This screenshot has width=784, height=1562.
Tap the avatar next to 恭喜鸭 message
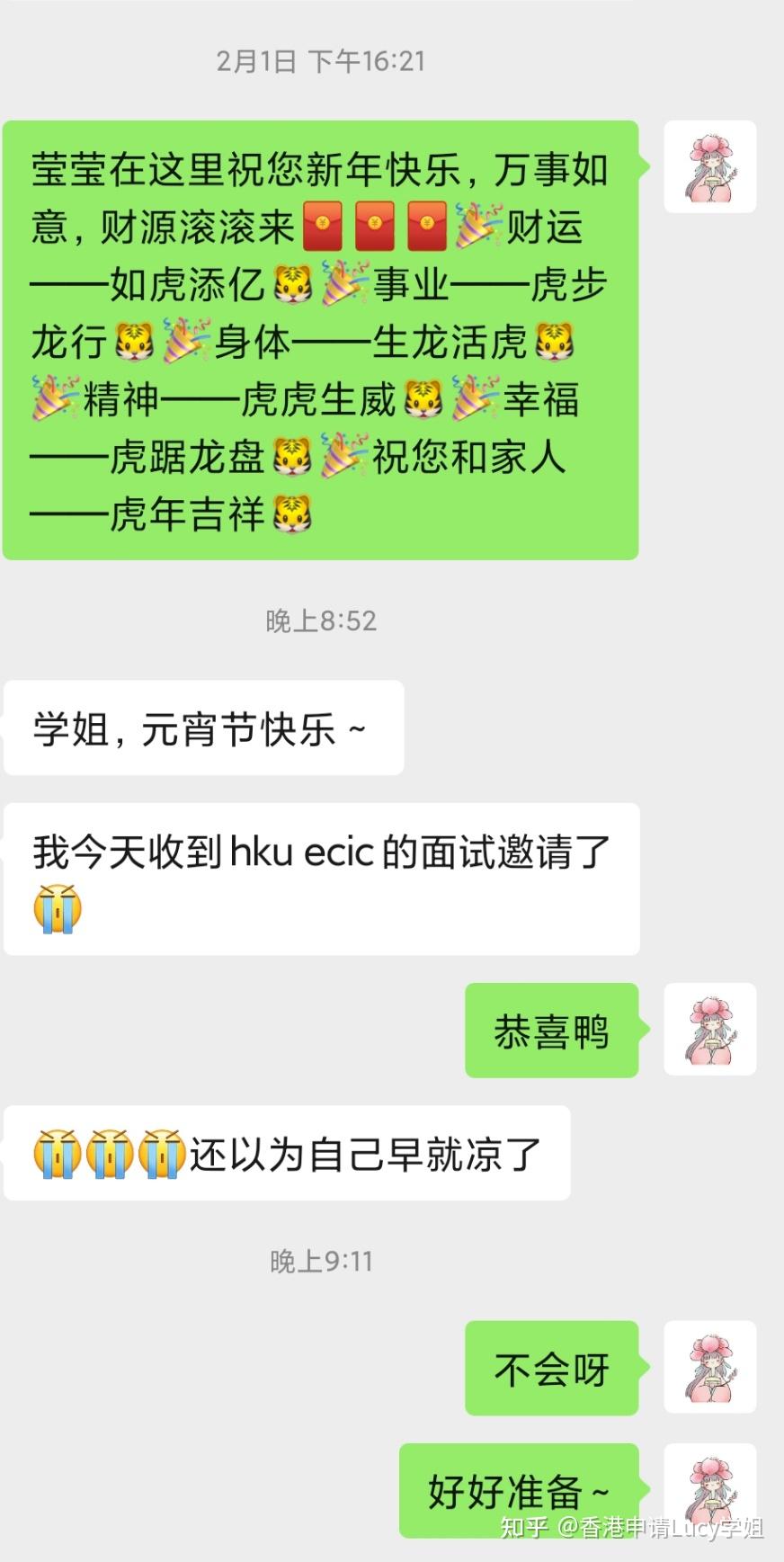(709, 1030)
